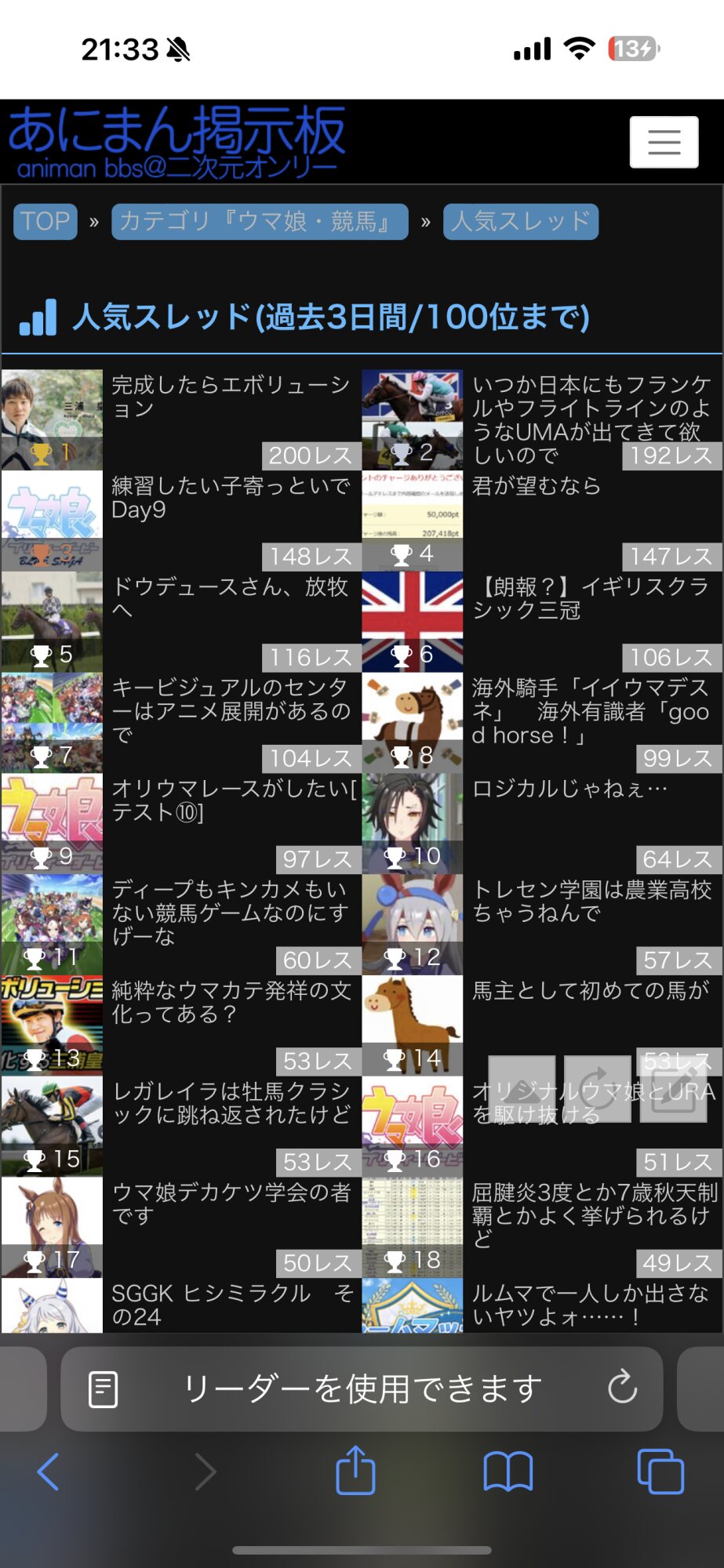This screenshot has width=724, height=1568.
Task: Go back in Safari
Action: point(49,1472)
